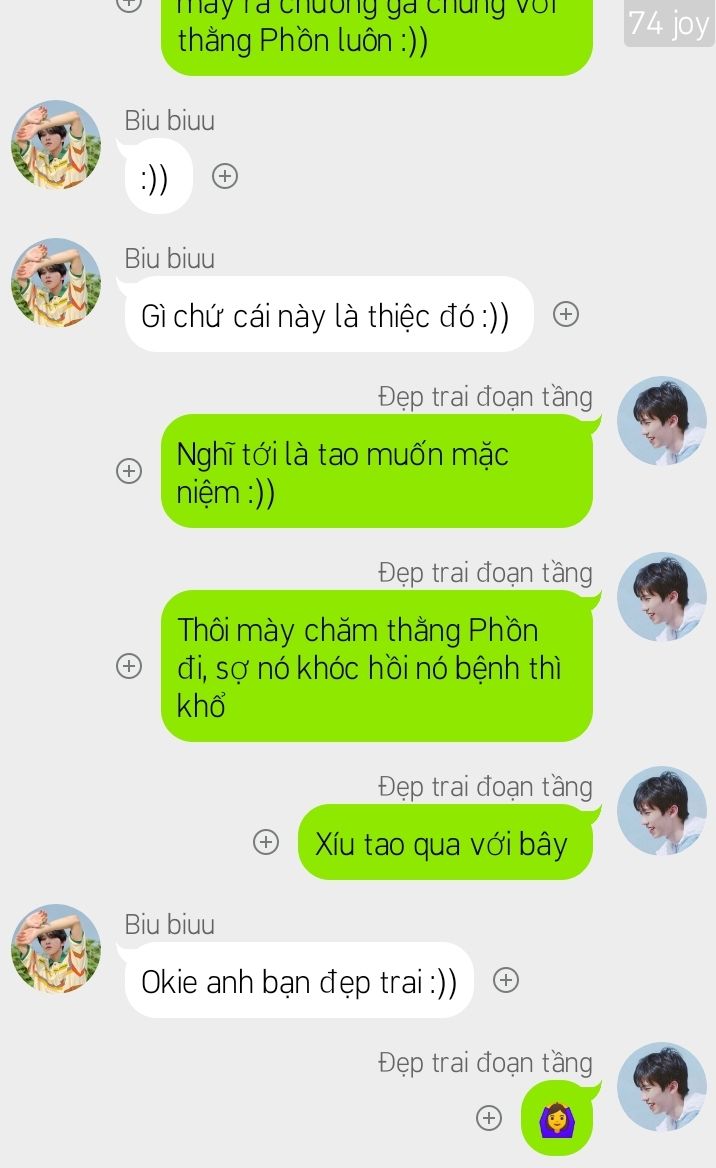Screen dimensions: 716x1168
Task: Tap the plus beside "Okie anh bạn đẹp trai"
Action: click(x=506, y=980)
